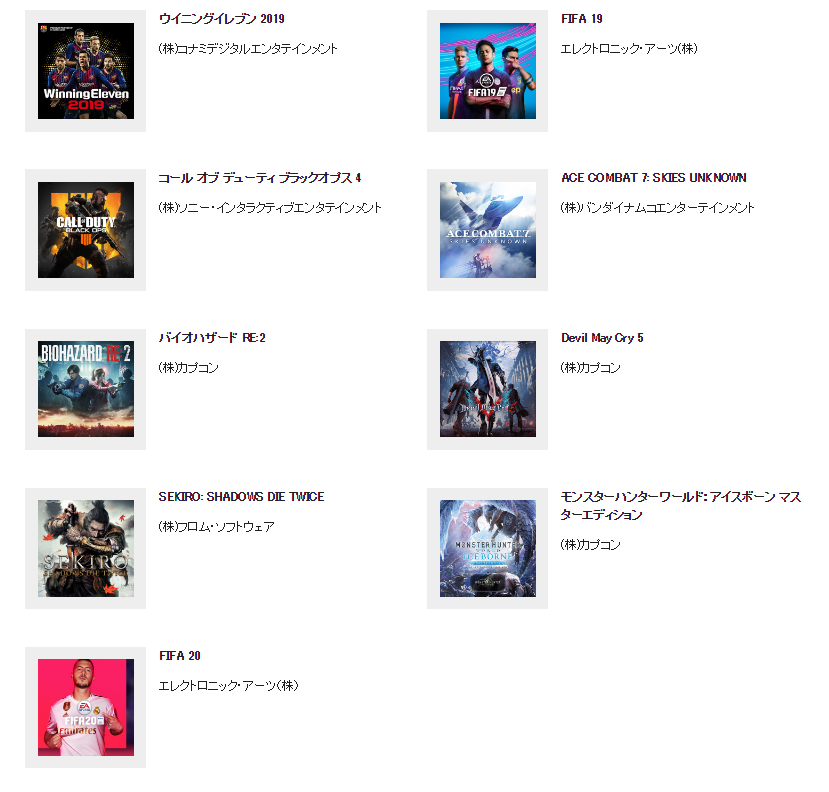Open the FIFA 20 game tile

86,707
